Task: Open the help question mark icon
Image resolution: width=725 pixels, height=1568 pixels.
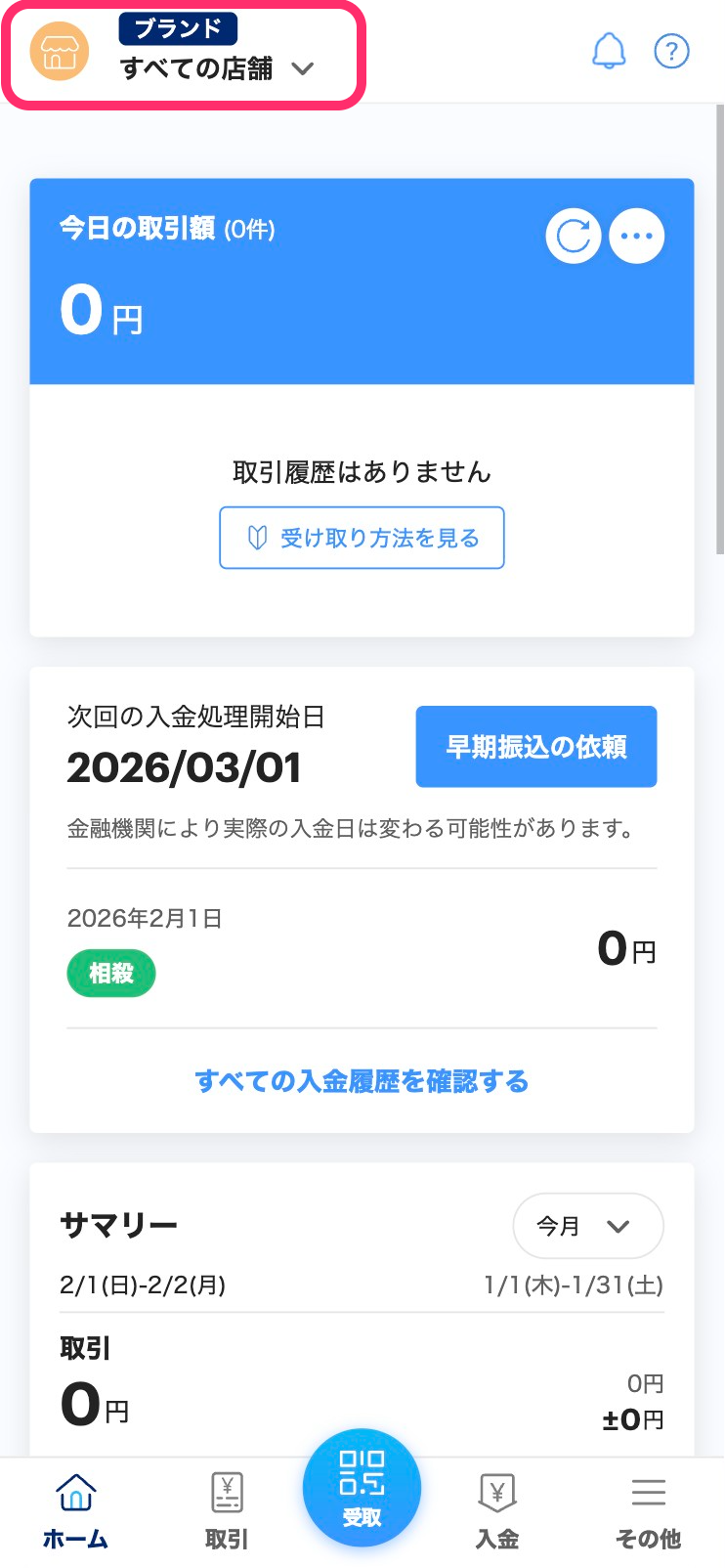Action: pyautogui.click(x=671, y=51)
